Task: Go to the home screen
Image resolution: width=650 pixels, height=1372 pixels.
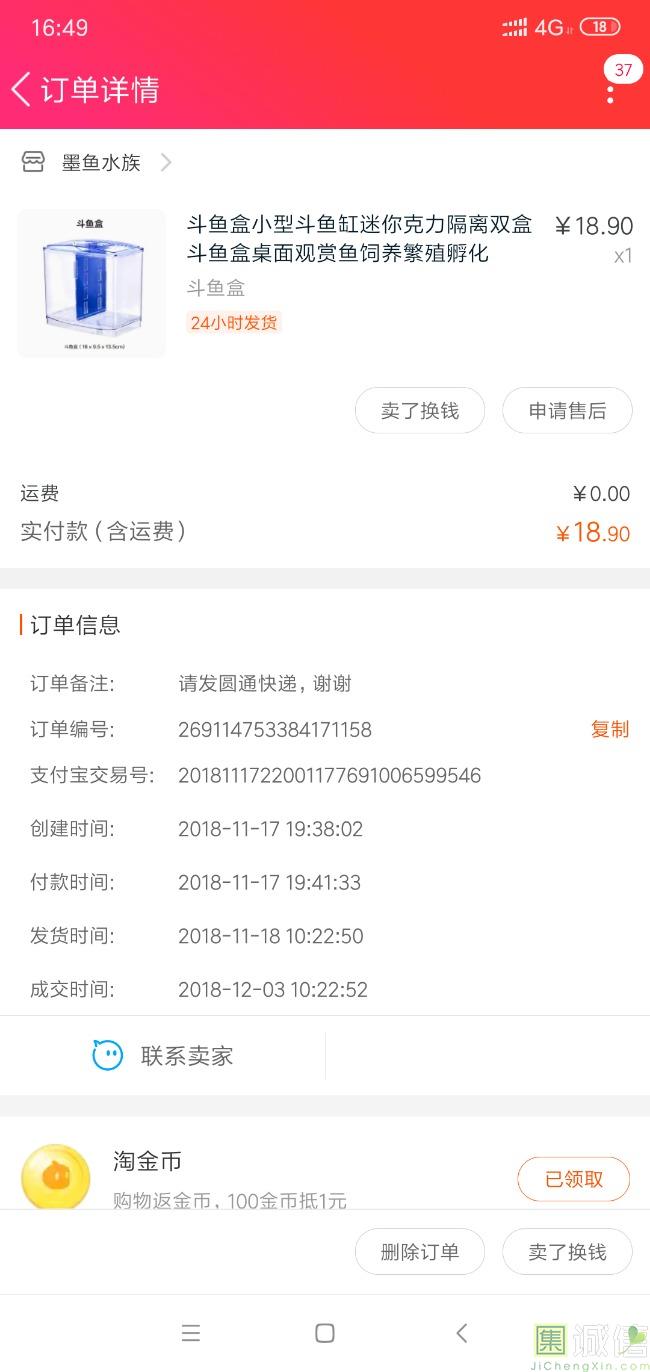Action: [x=325, y=1333]
